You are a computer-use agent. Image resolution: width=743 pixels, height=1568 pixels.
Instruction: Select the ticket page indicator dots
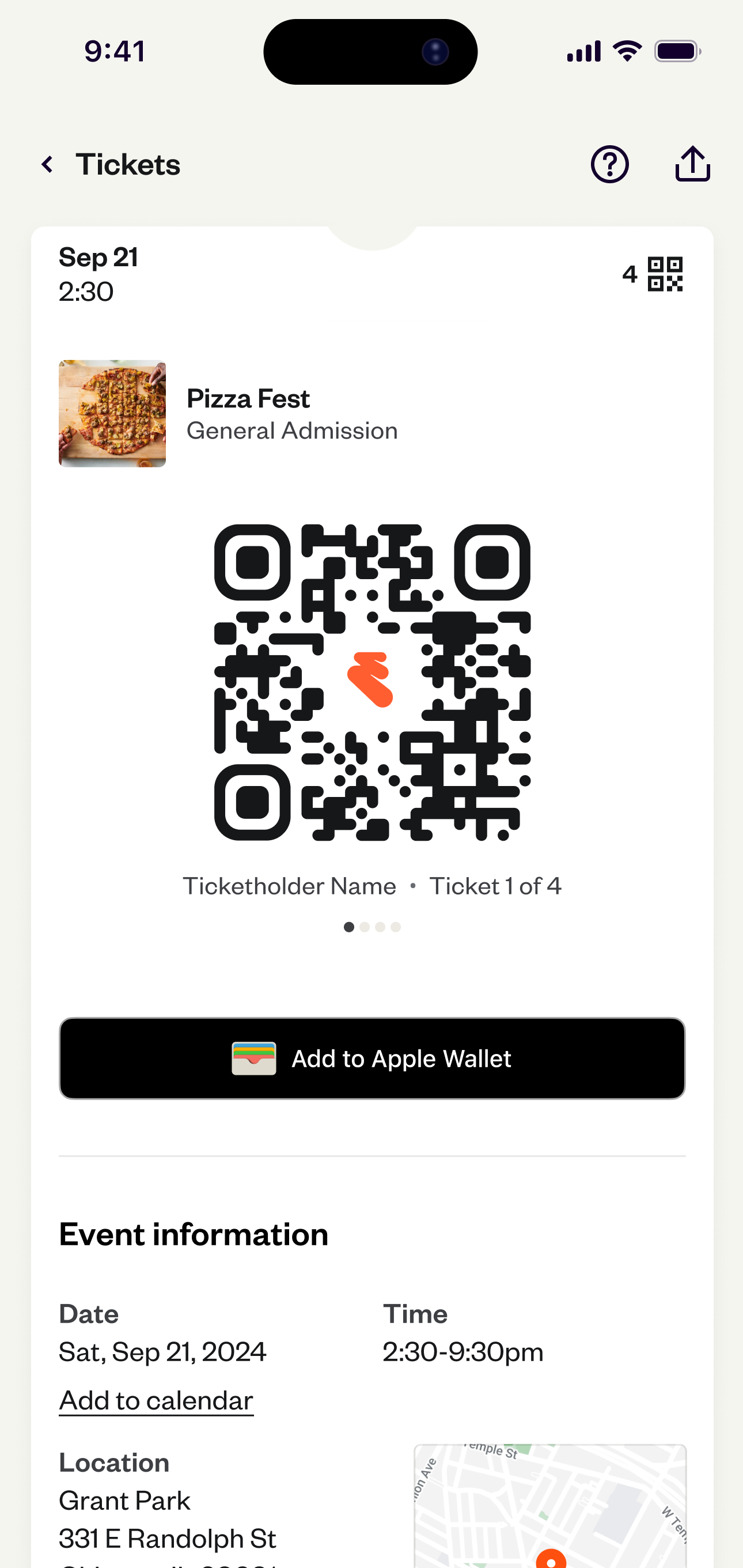tap(372, 927)
